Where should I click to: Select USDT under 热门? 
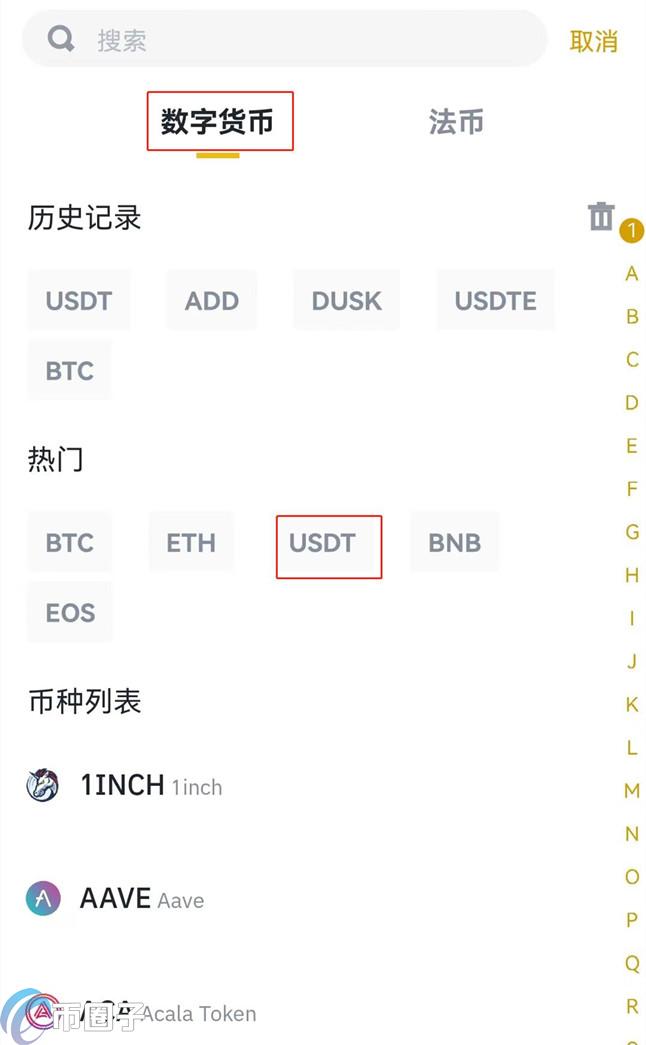(x=322, y=543)
